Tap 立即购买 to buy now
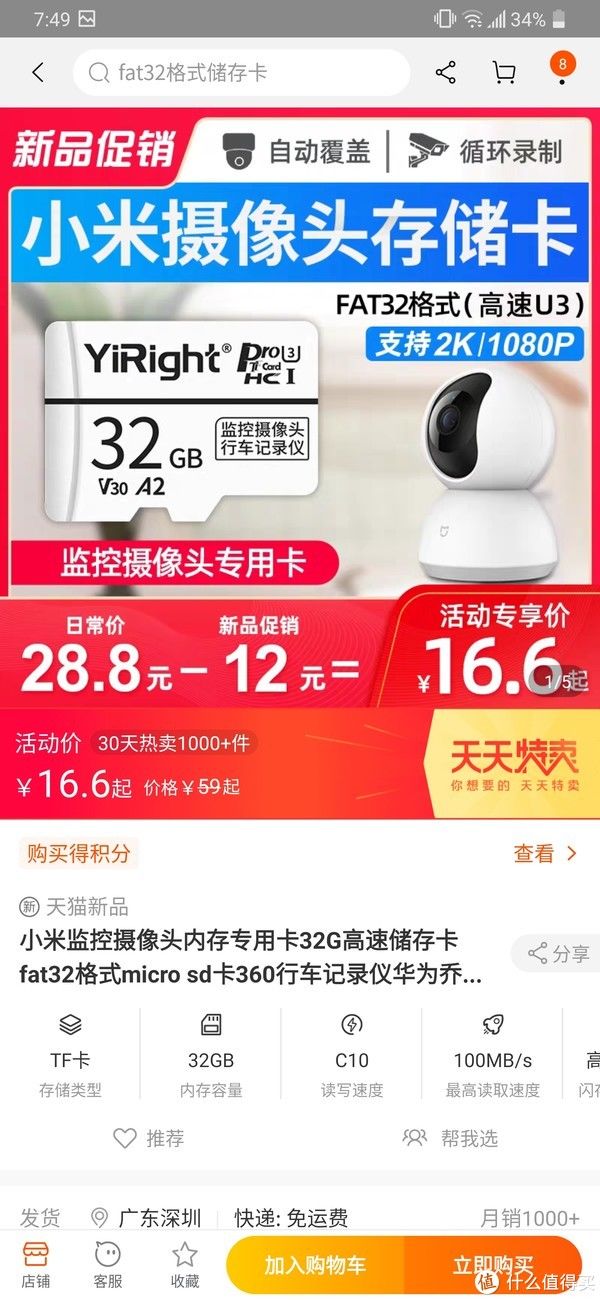 click(x=493, y=1265)
